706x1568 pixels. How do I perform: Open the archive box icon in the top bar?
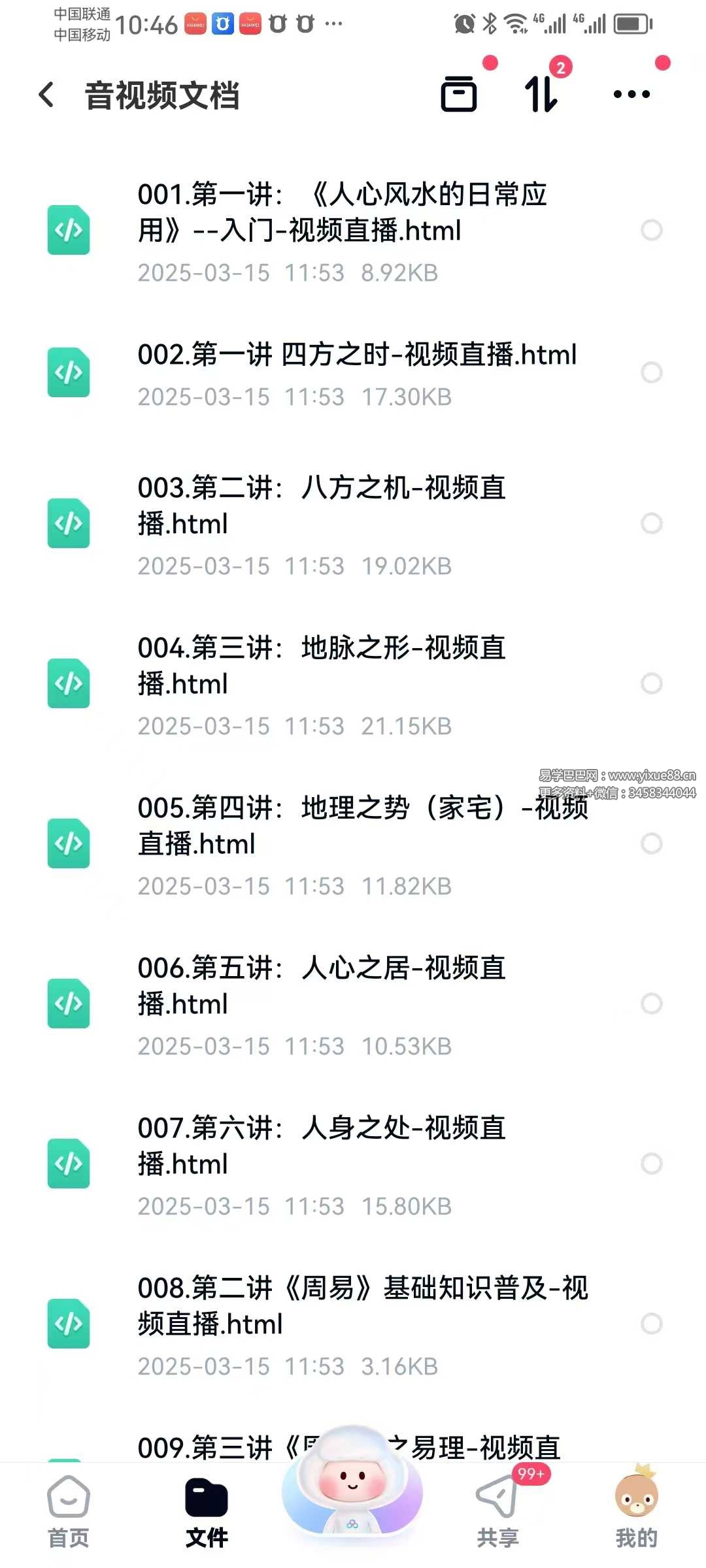click(459, 94)
